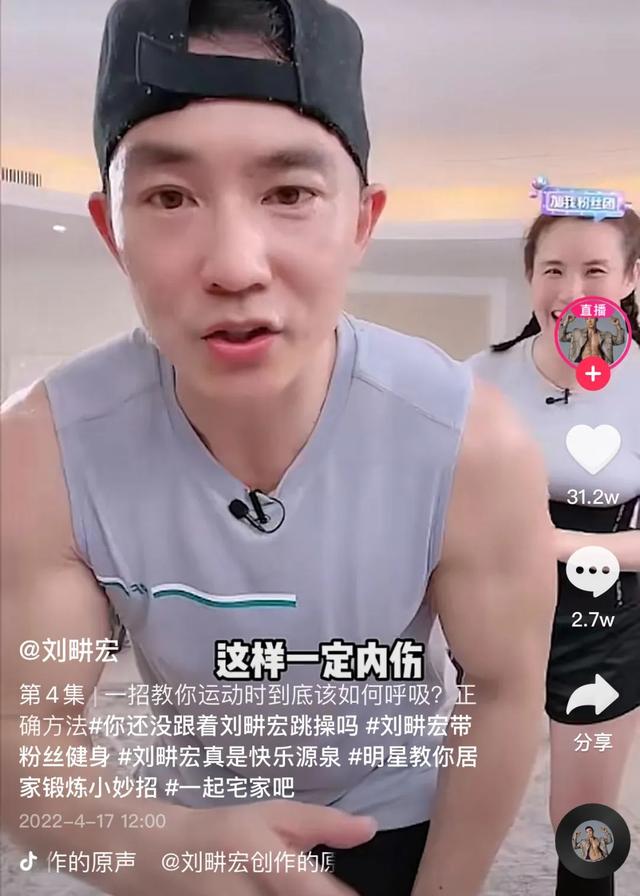Open the spinning music disc
640x896 pixels.
pos(593,841)
